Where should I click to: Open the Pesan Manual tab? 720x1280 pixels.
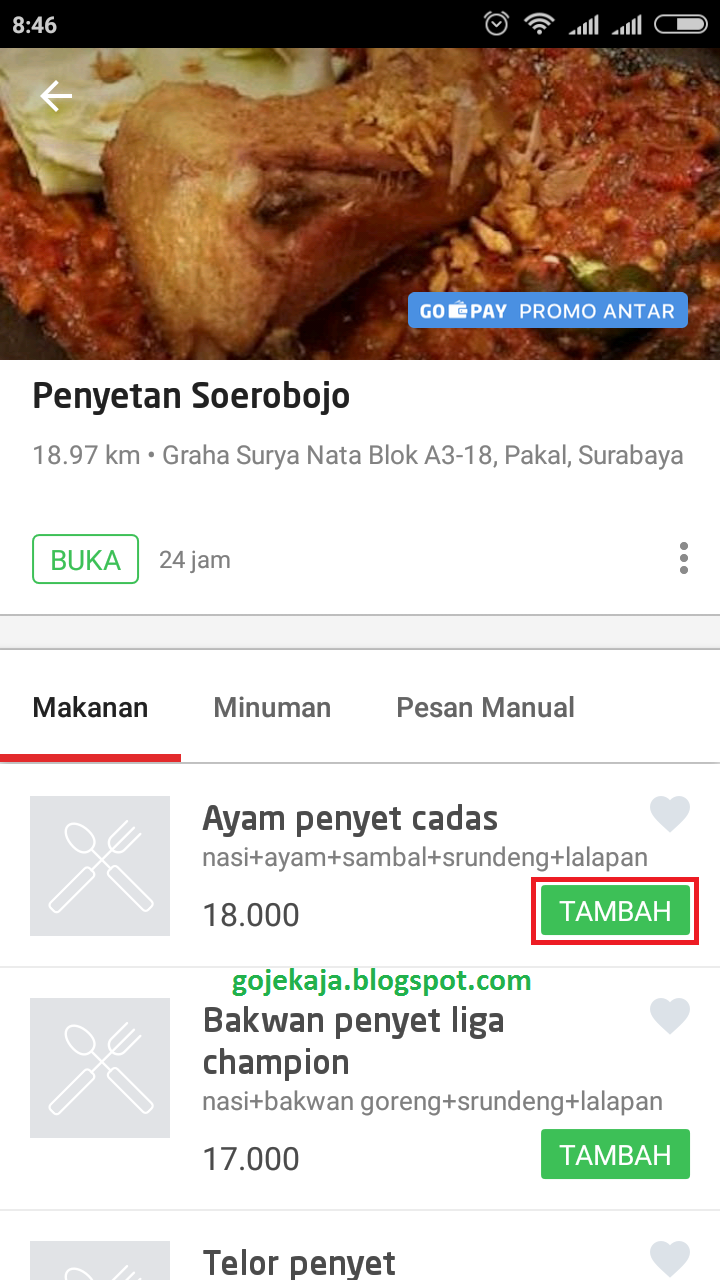pos(485,707)
